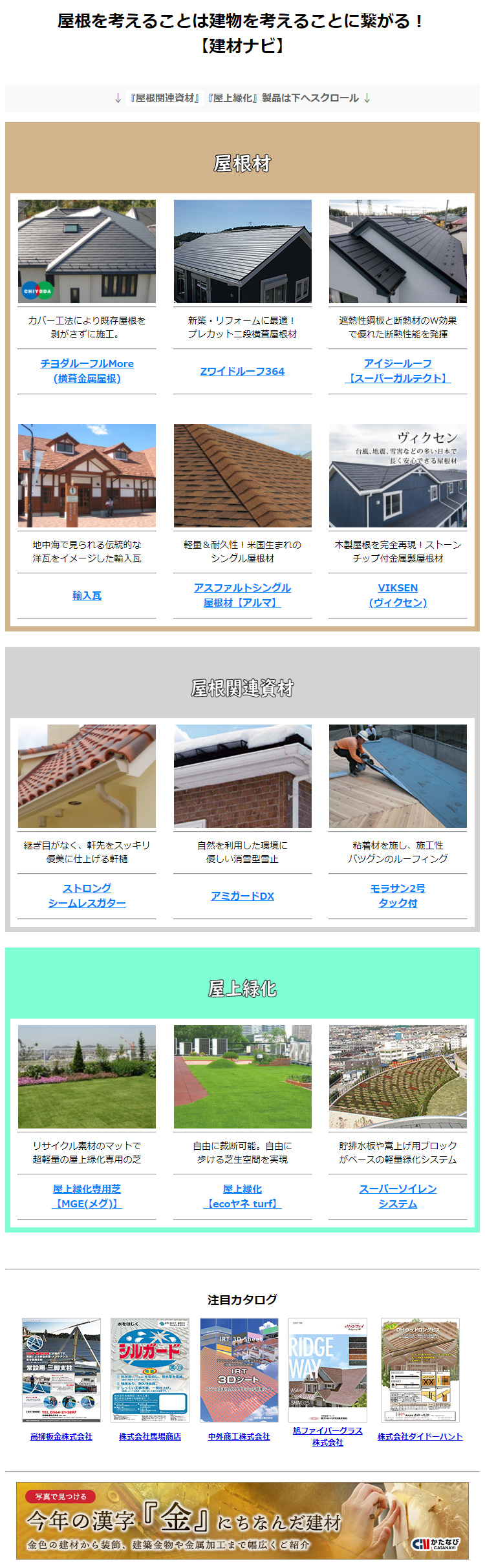Visit the 株式会社馬場商店 catalog link
Screen dimensions: 485x1568
(150, 1436)
